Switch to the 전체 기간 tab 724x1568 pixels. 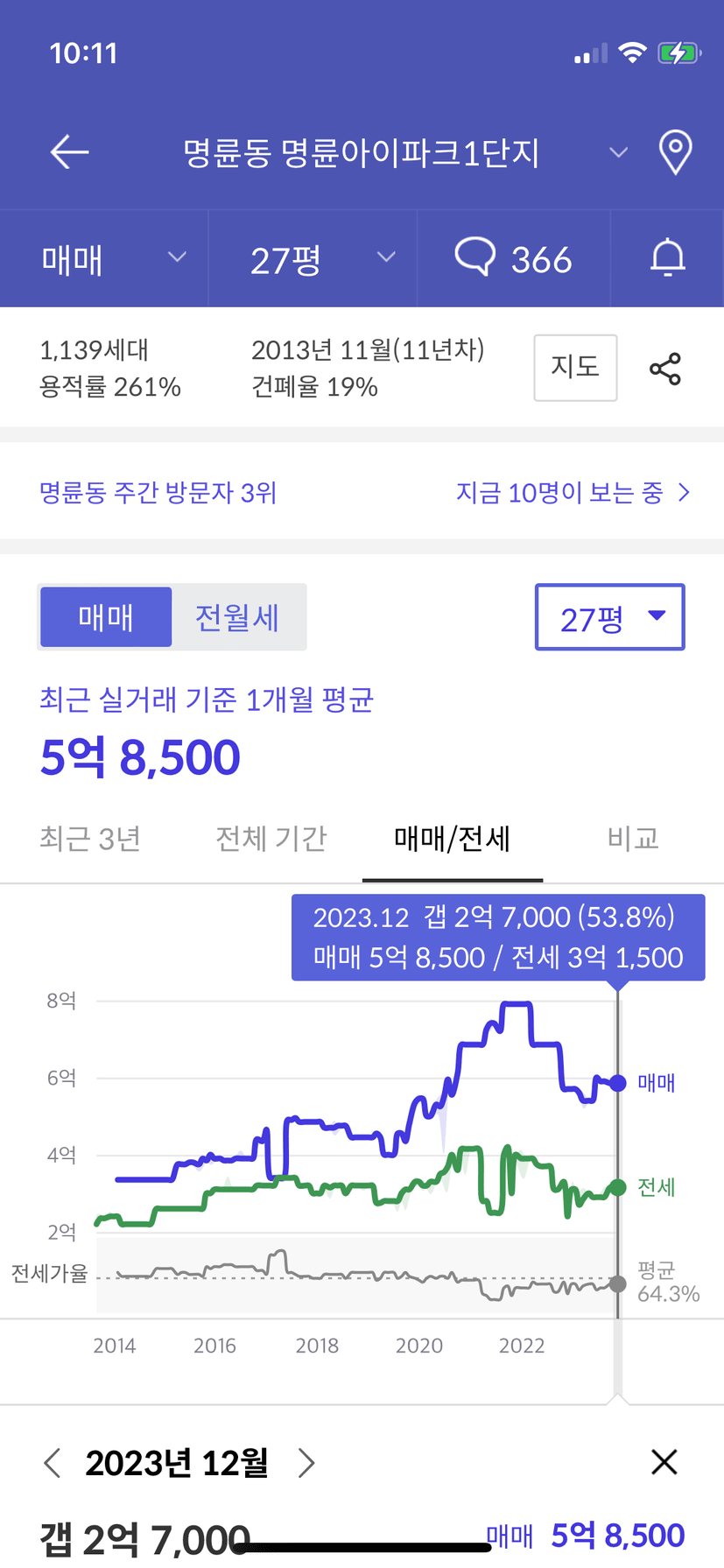click(x=271, y=839)
